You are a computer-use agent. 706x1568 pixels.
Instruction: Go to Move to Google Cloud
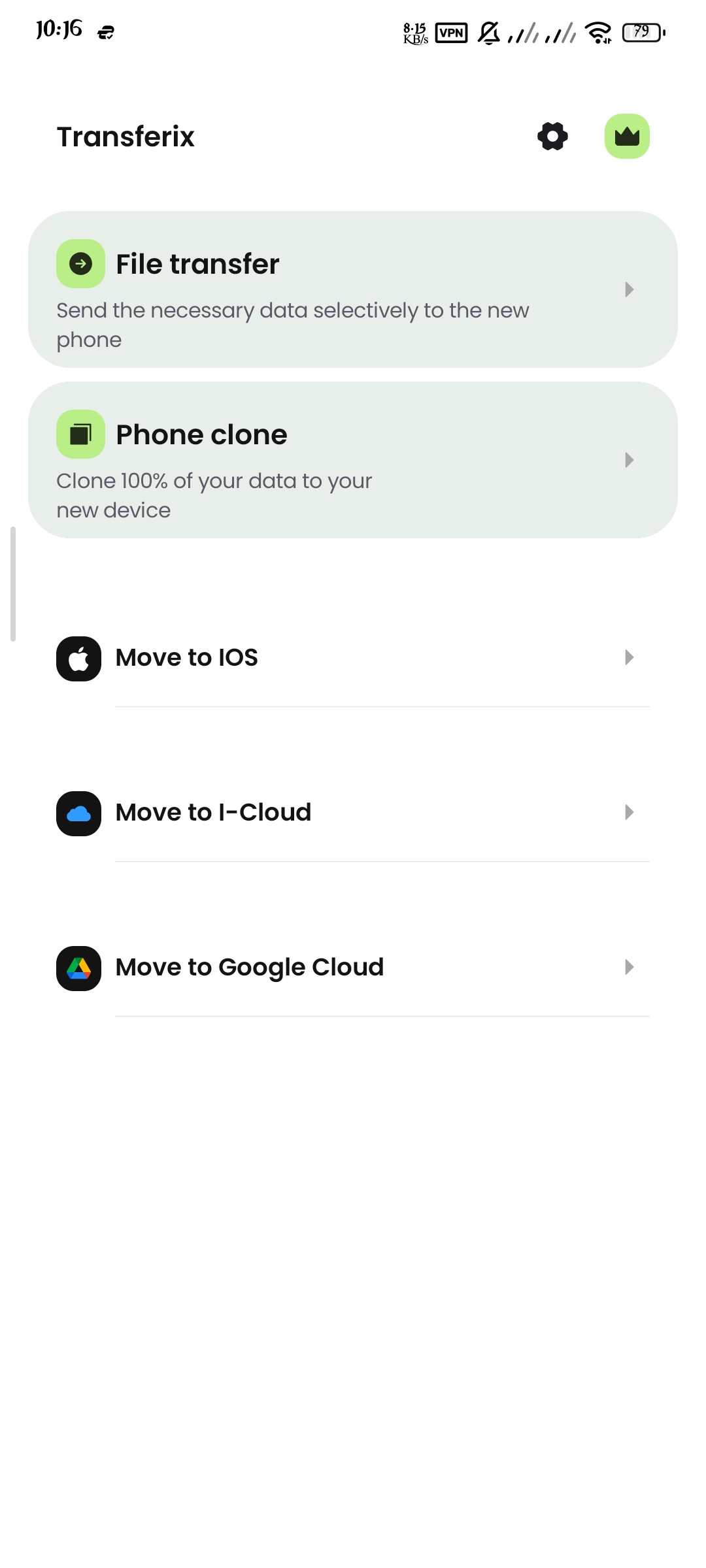(x=353, y=968)
